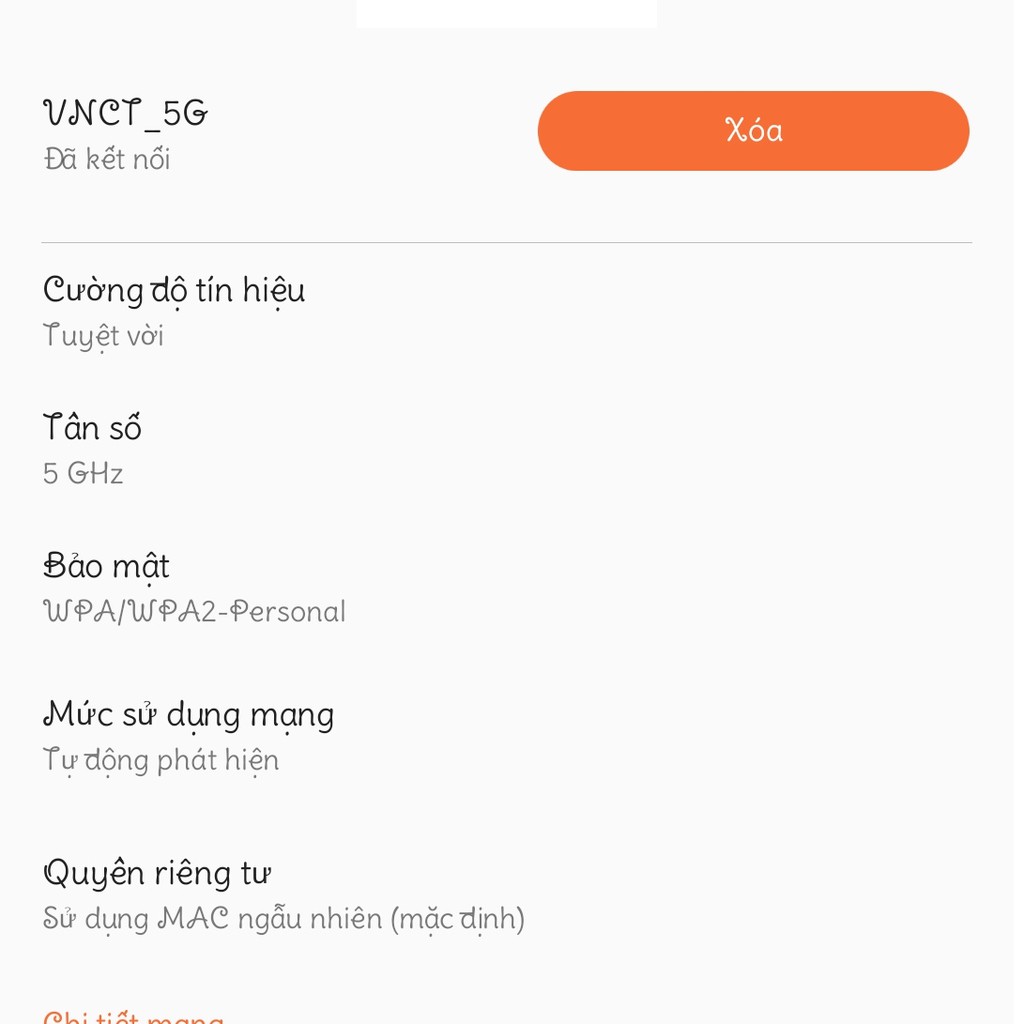Expand Chi tiết mạng section
1024x1024 pixels.
tap(134, 1016)
